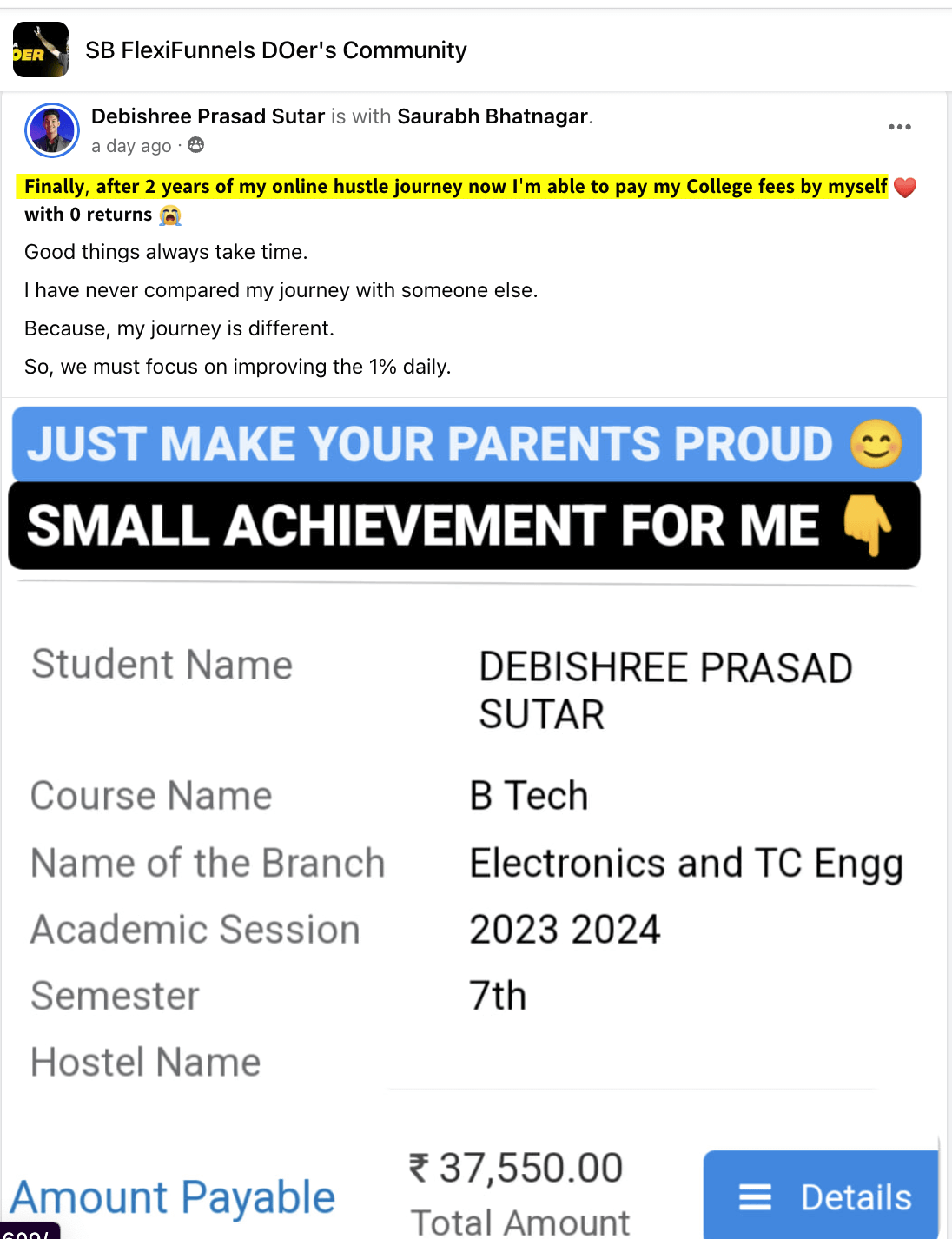Open the post's three-dot overflow menu
Image resolution: width=952 pixels, height=1239 pixels.
click(899, 127)
